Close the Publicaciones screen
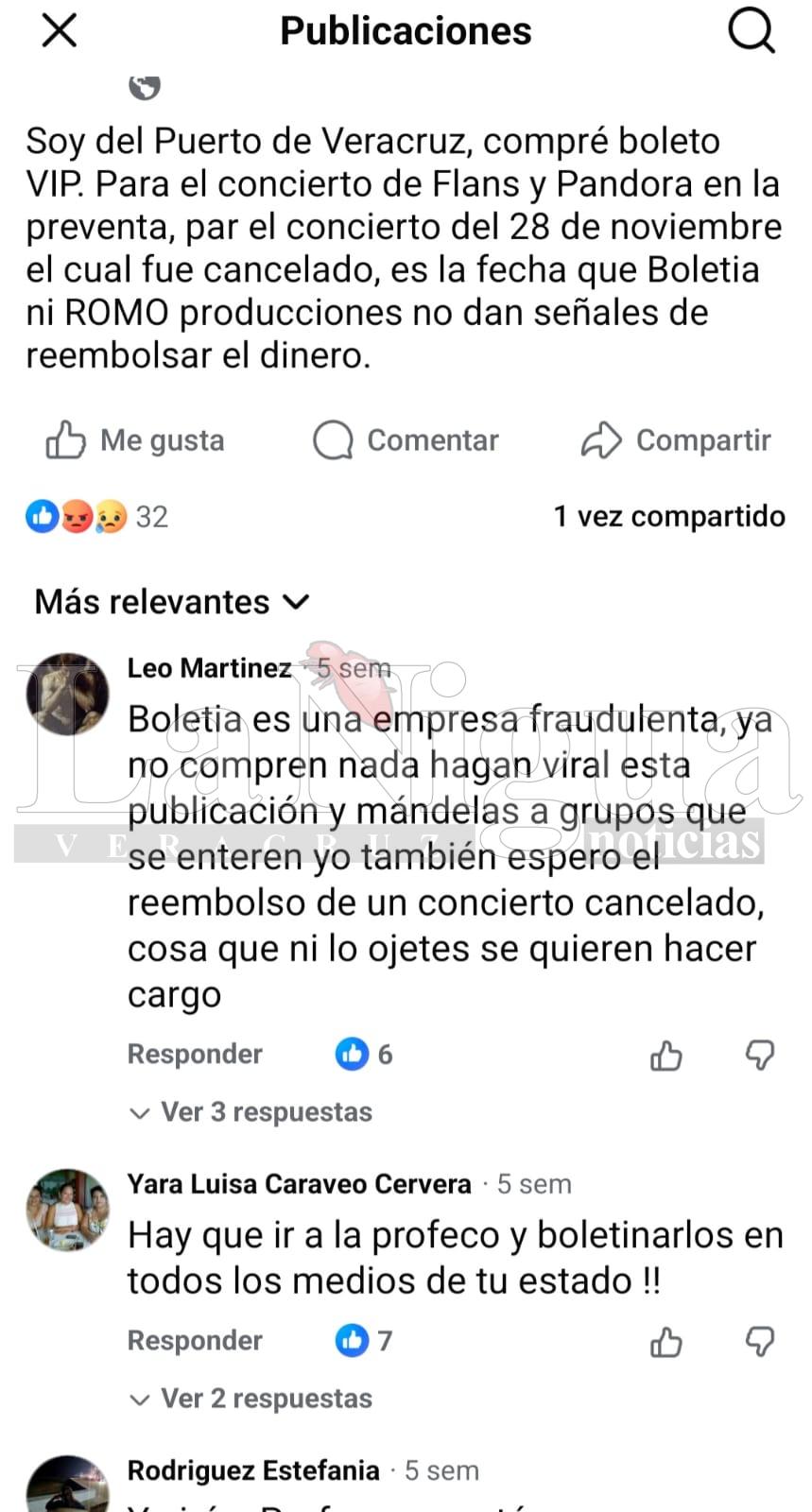This screenshot has width=812, height=1512. point(60,31)
